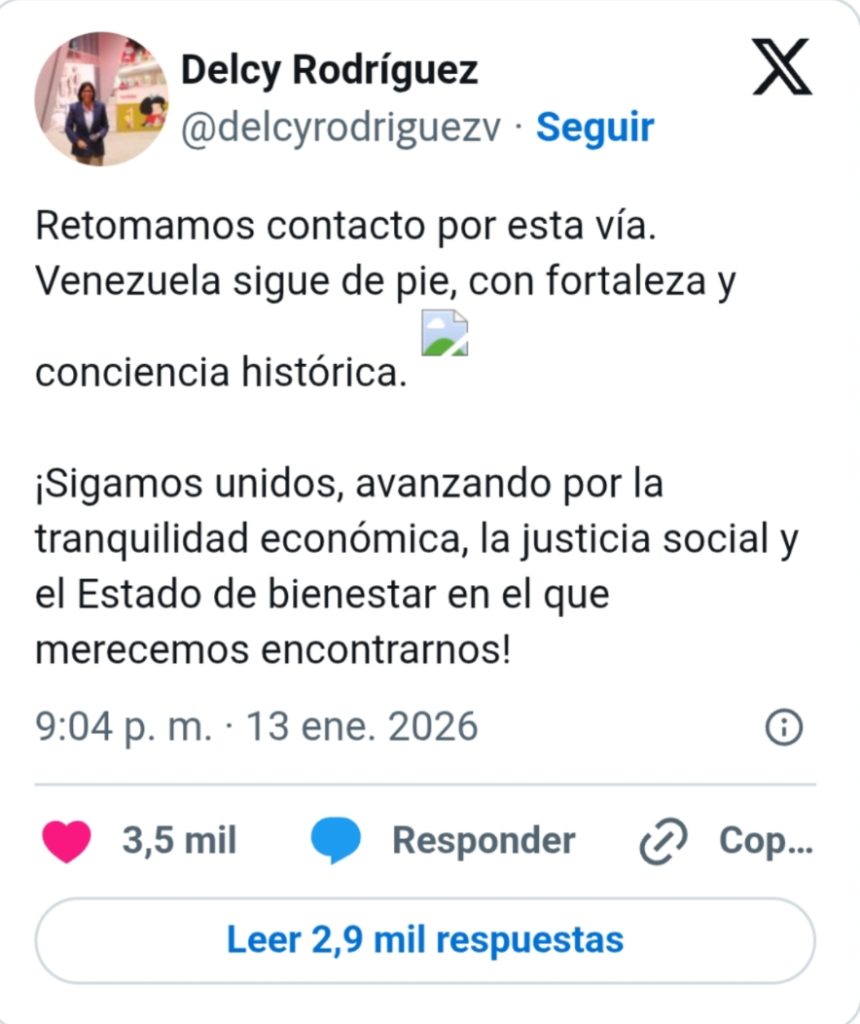Like the tweet with the heart icon
860x1024 pixels.
pyautogui.click(x=67, y=842)
